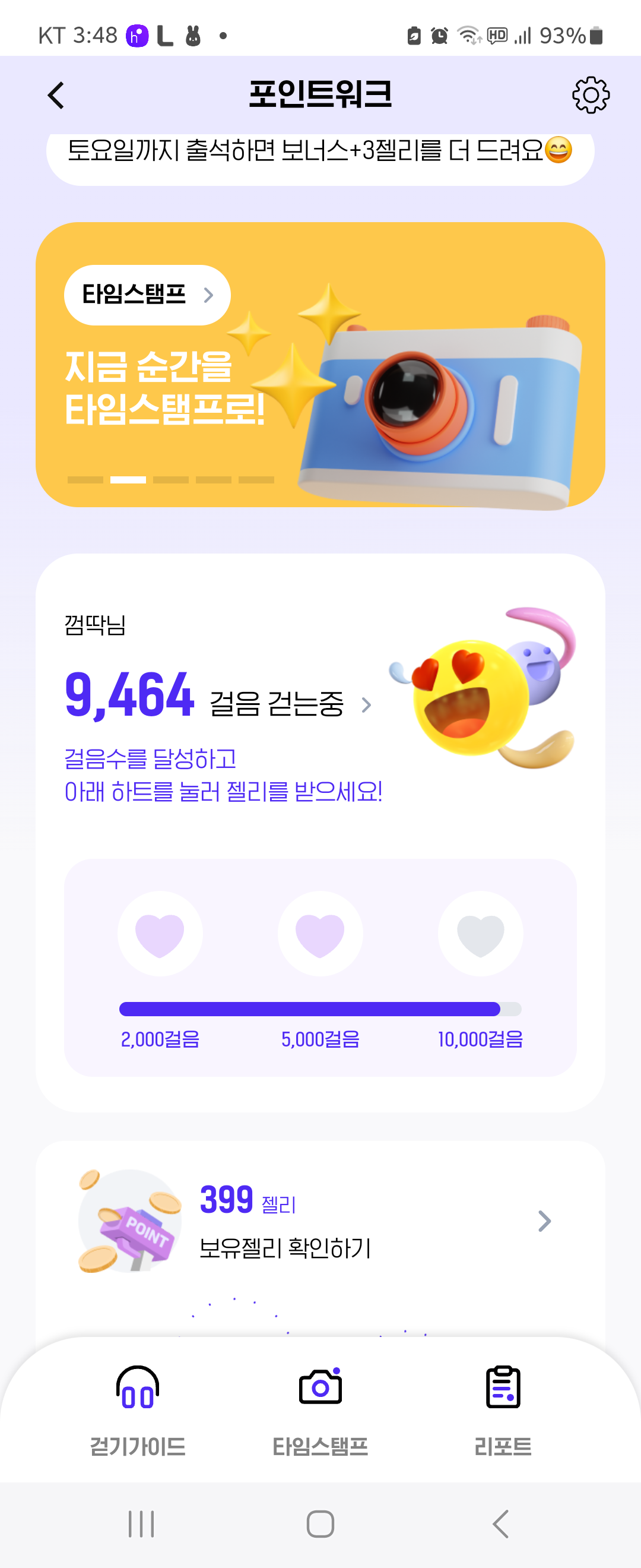Open 보유젤리 확인하기 with 399 젤리
641x1568 pixels.
tap(320, 1221)
